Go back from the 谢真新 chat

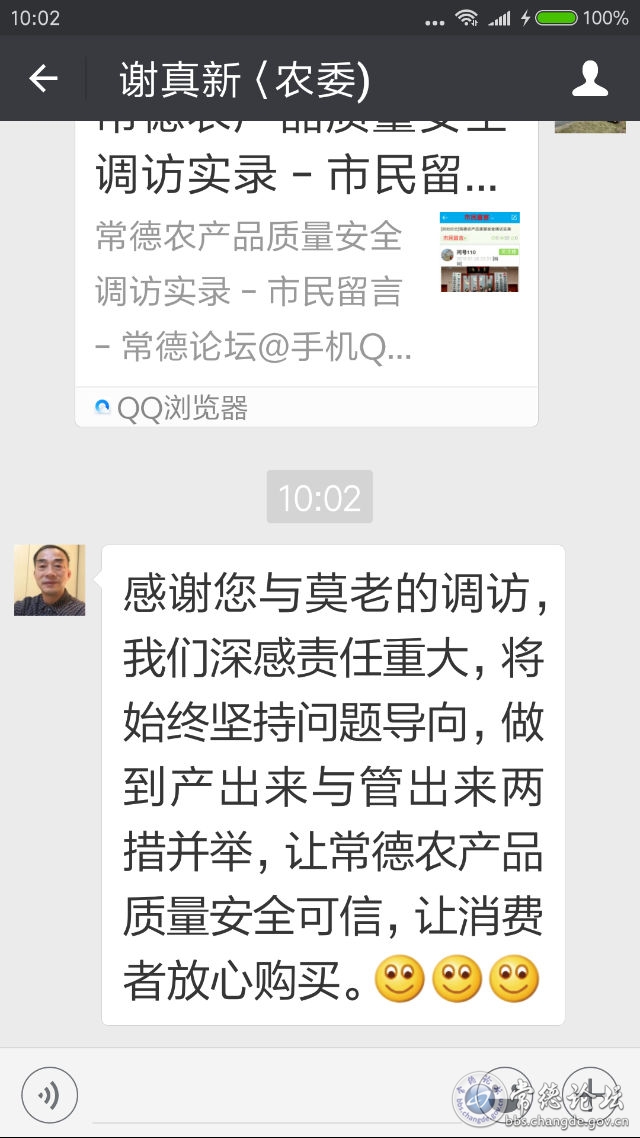click(x=43, y=79)
